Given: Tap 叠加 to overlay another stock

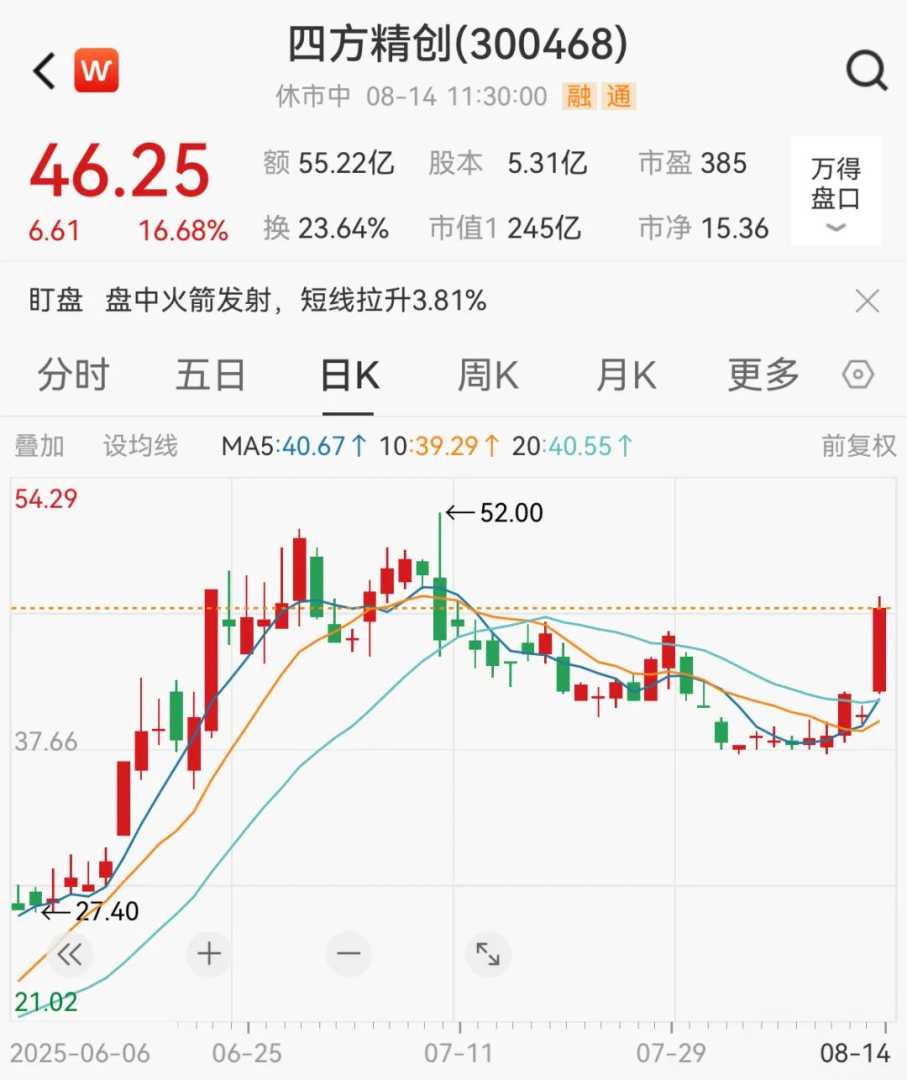Looking at the screenshot, I should click(40, 446).
